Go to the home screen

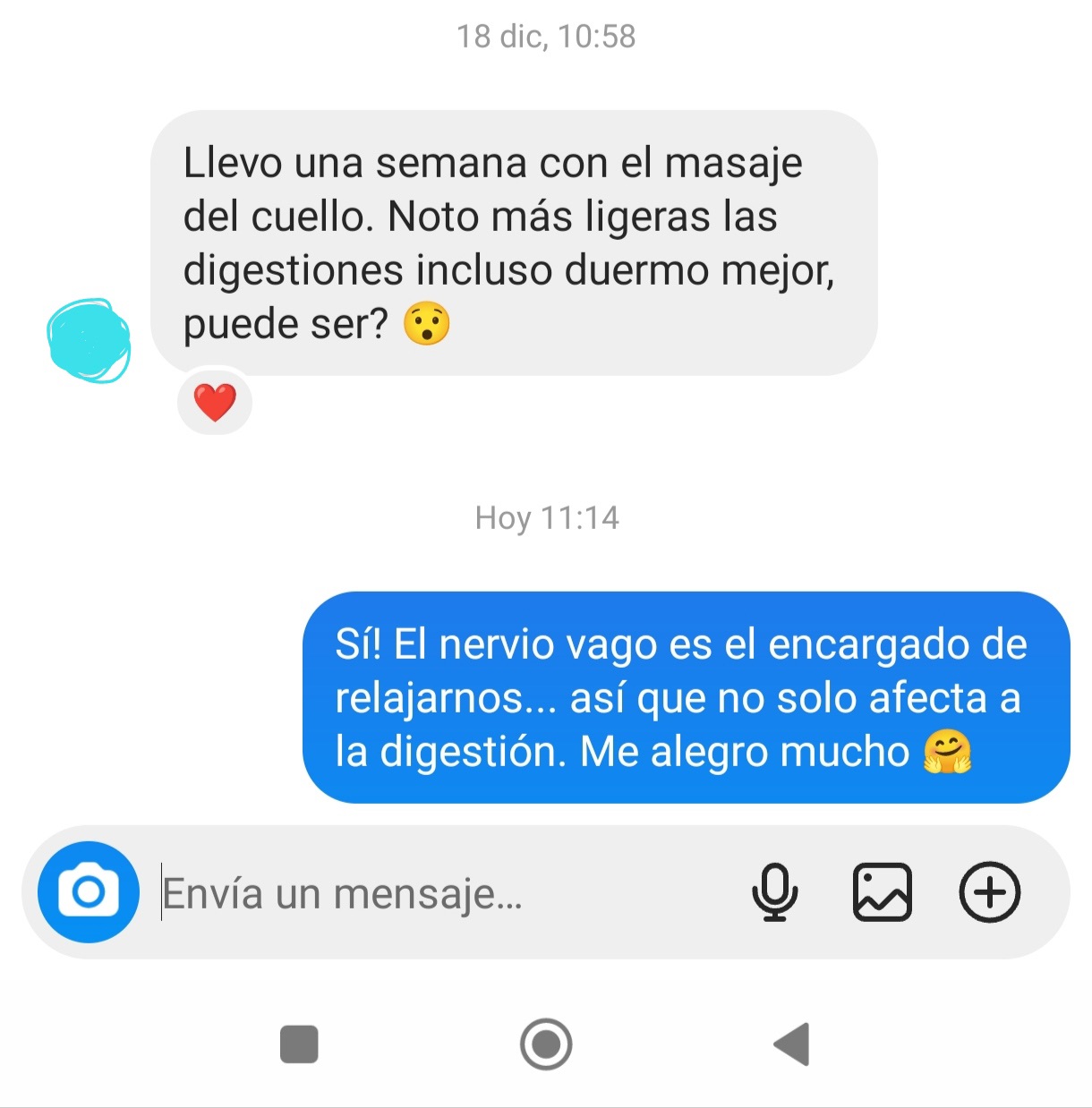(x=546, y=1044)
